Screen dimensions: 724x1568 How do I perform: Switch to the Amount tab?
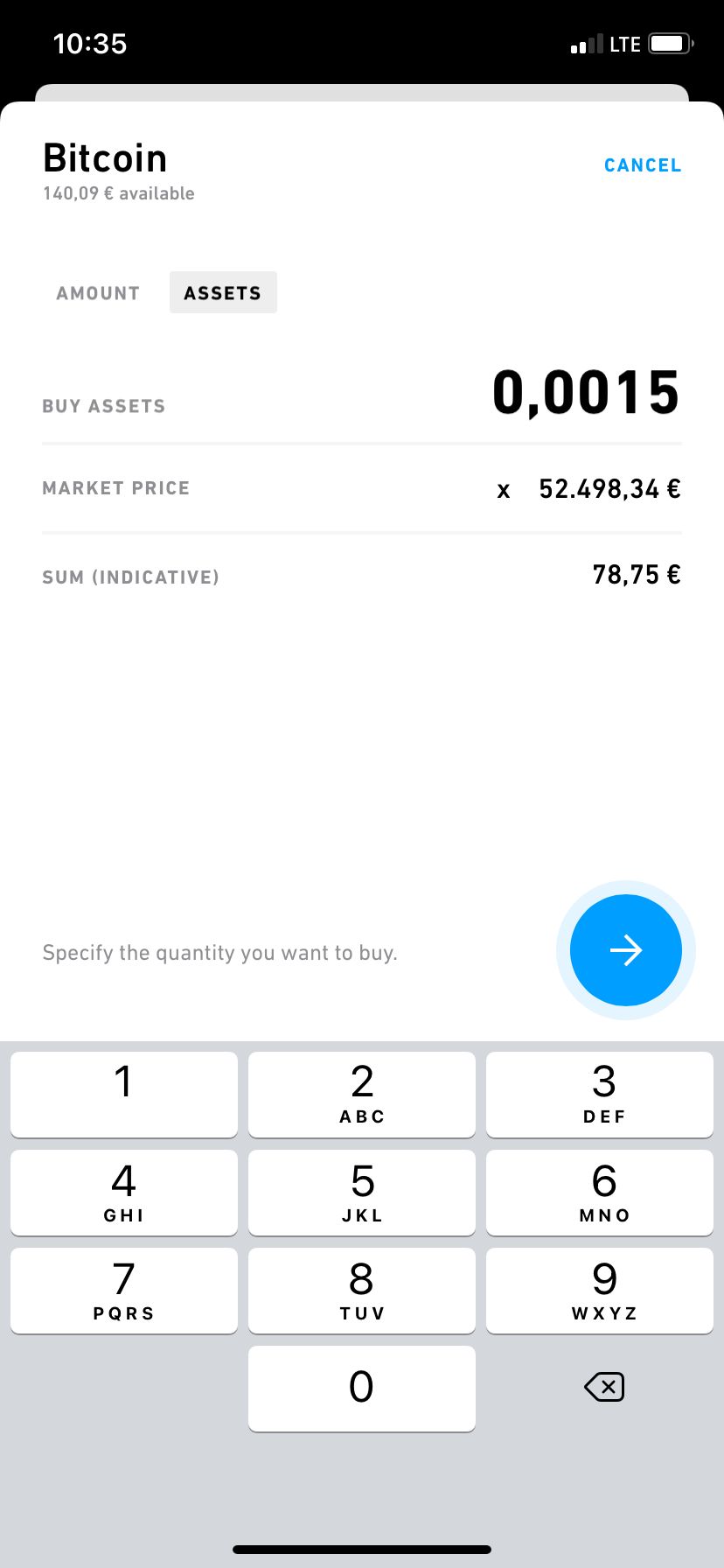pyautogui.click(x=98, y=293)
